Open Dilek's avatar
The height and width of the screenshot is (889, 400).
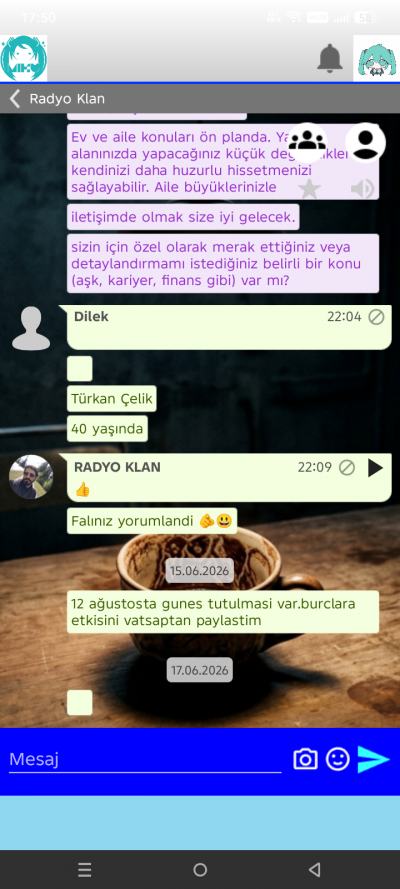(31, 328)
